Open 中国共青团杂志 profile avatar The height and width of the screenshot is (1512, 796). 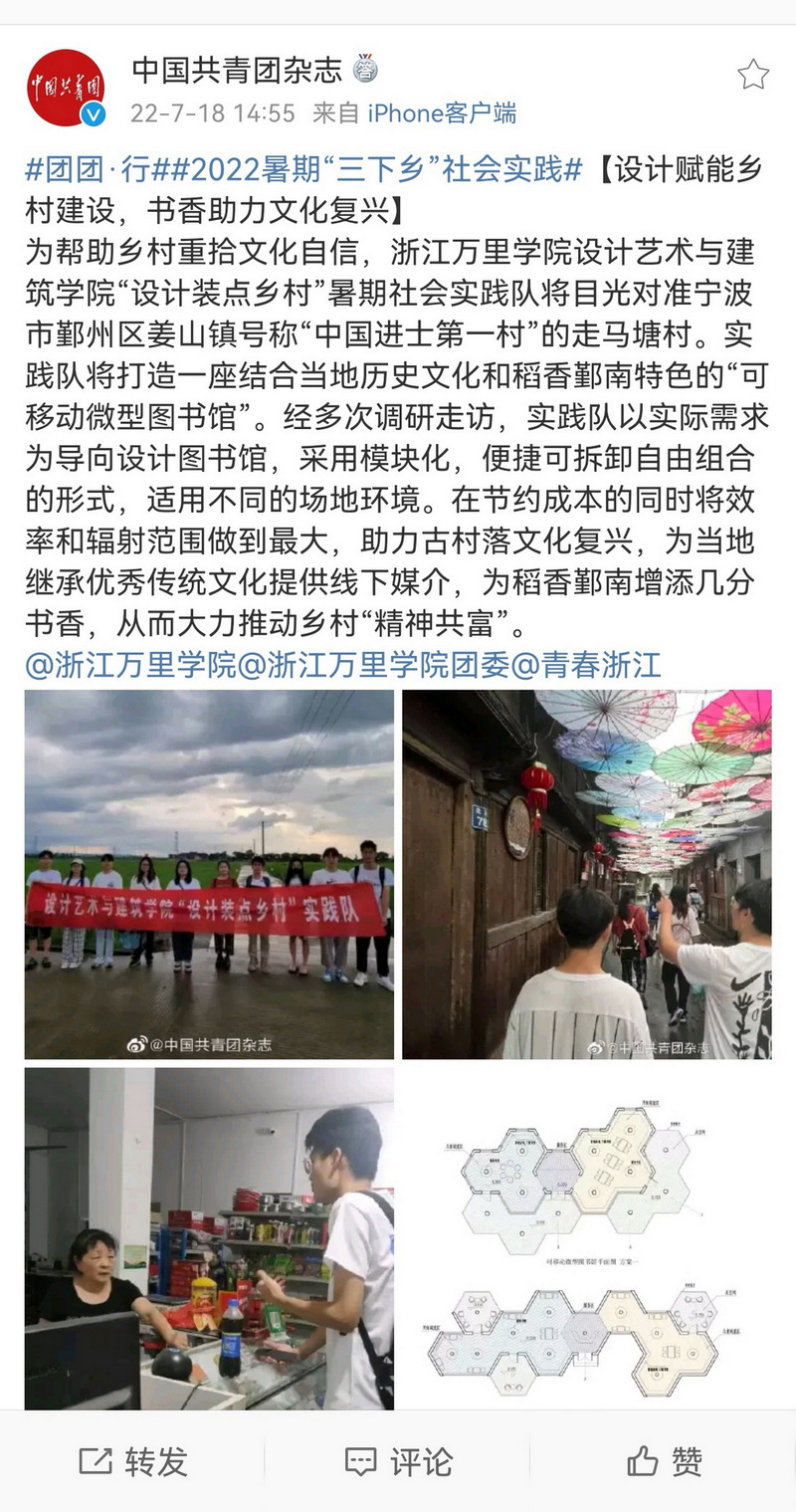click(67, 88)
